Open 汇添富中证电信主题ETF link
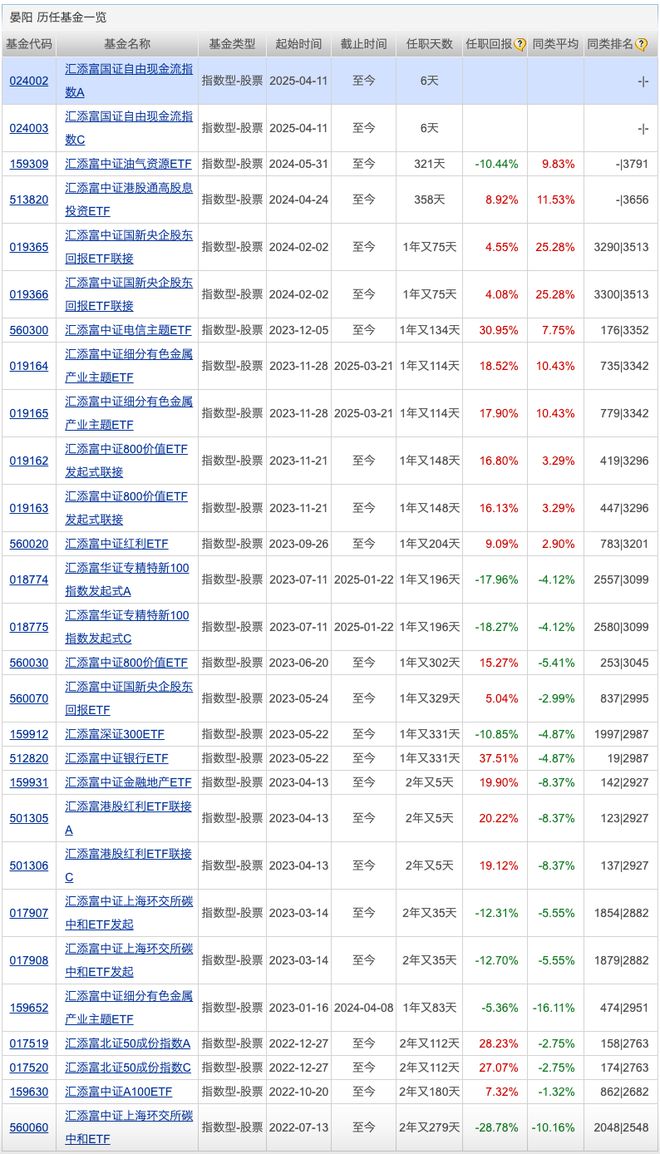The width and height of the screenshot is (660, 1154). (x=128, y=330)
